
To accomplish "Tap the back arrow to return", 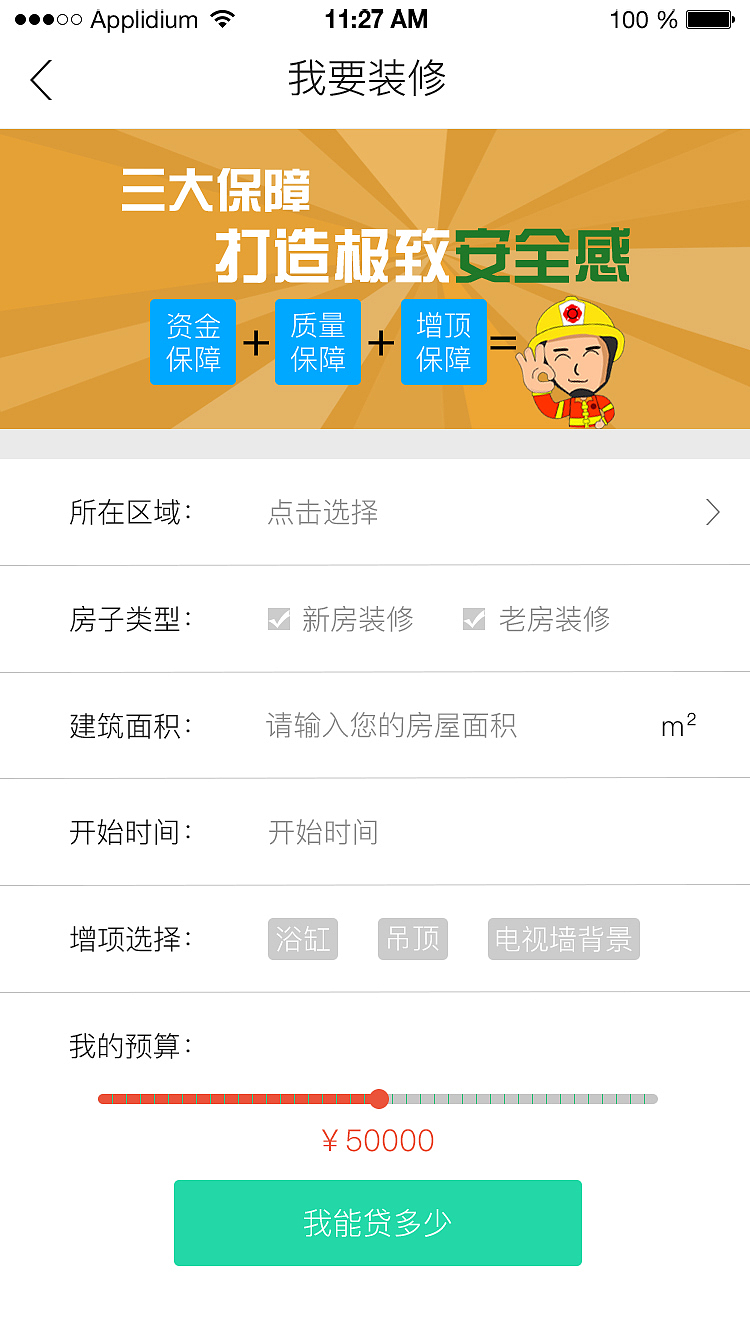I will pos(41,80).
